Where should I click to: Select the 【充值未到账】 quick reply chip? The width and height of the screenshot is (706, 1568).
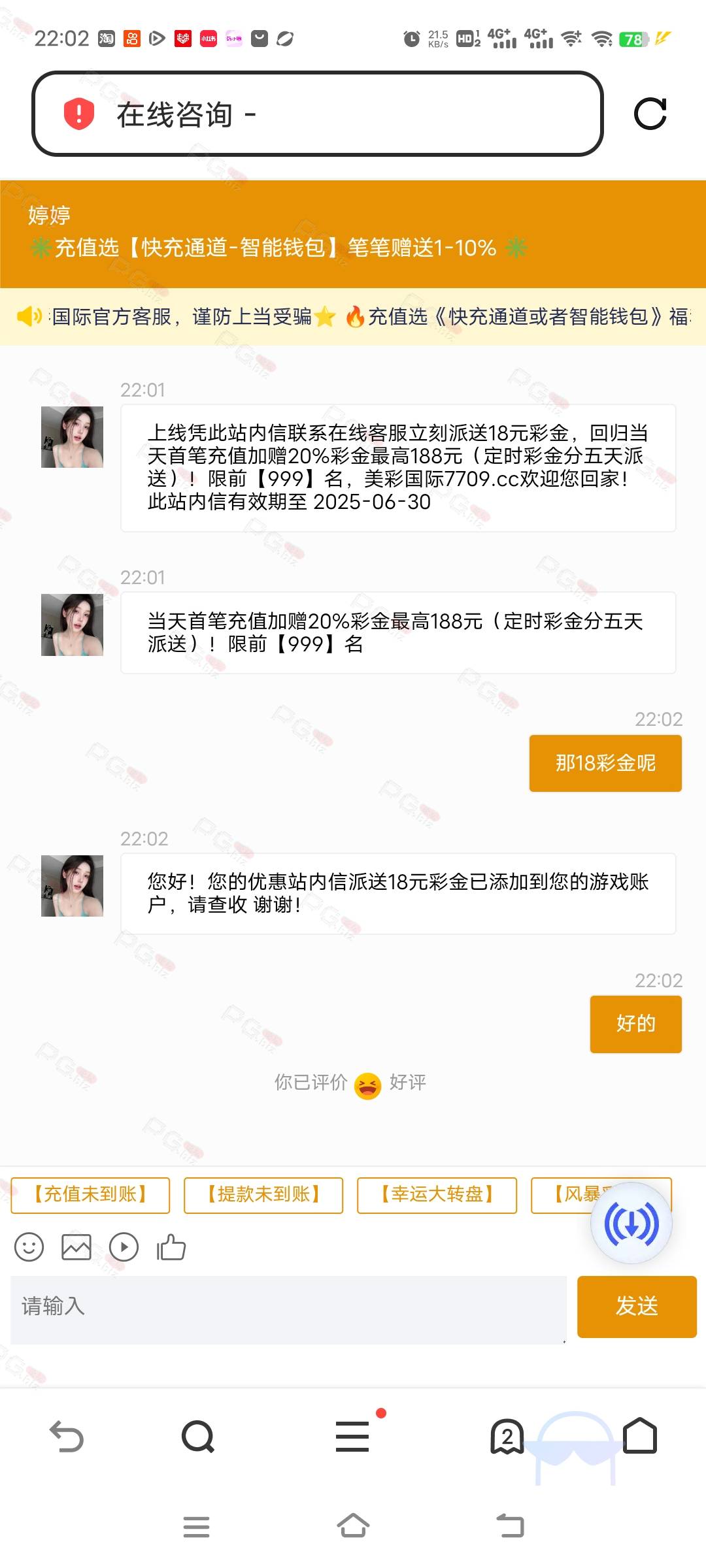pyautogui.click(x=90, y=1195)
